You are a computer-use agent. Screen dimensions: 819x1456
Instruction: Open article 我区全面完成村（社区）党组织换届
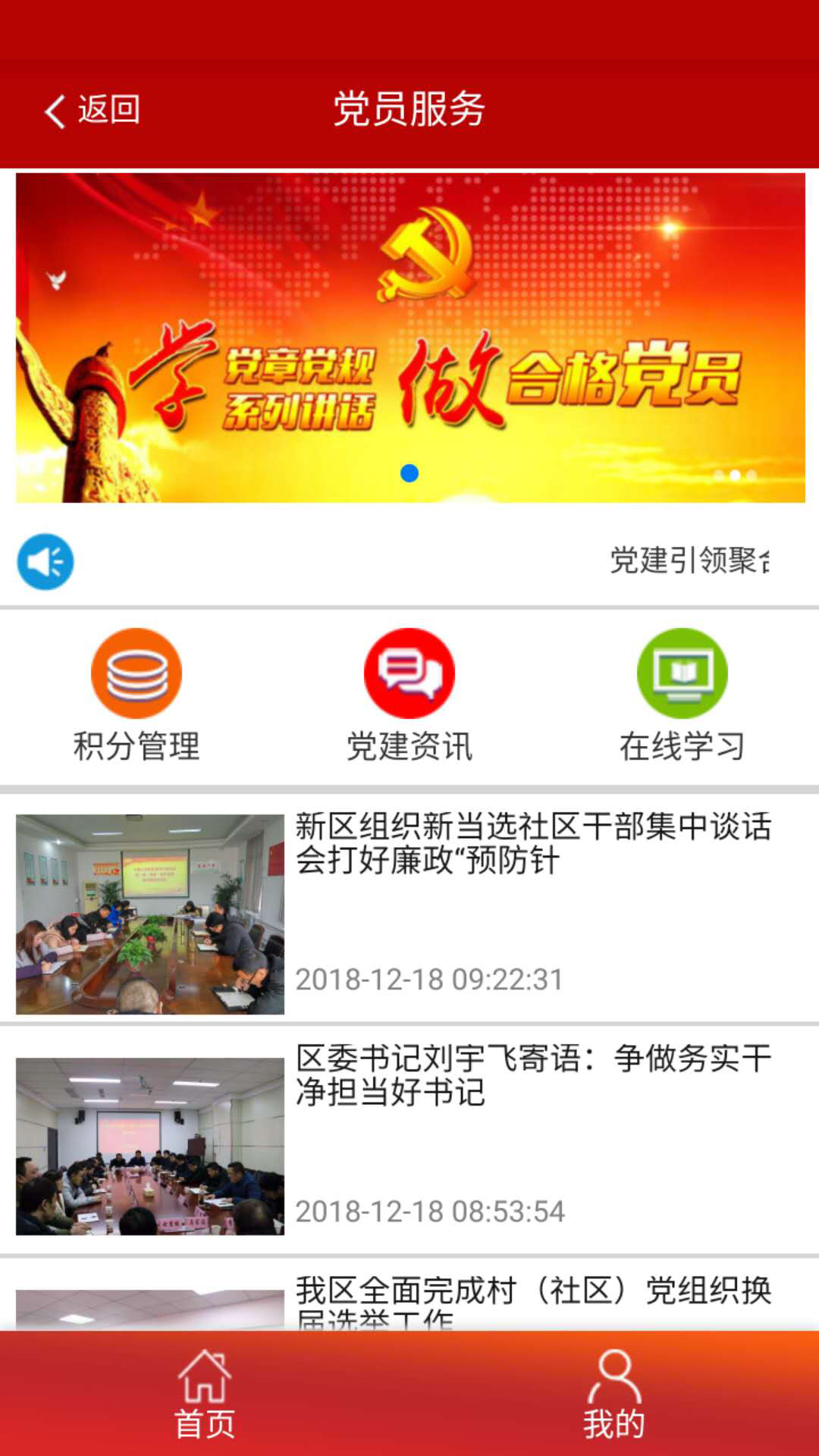tap(532, 1298)
